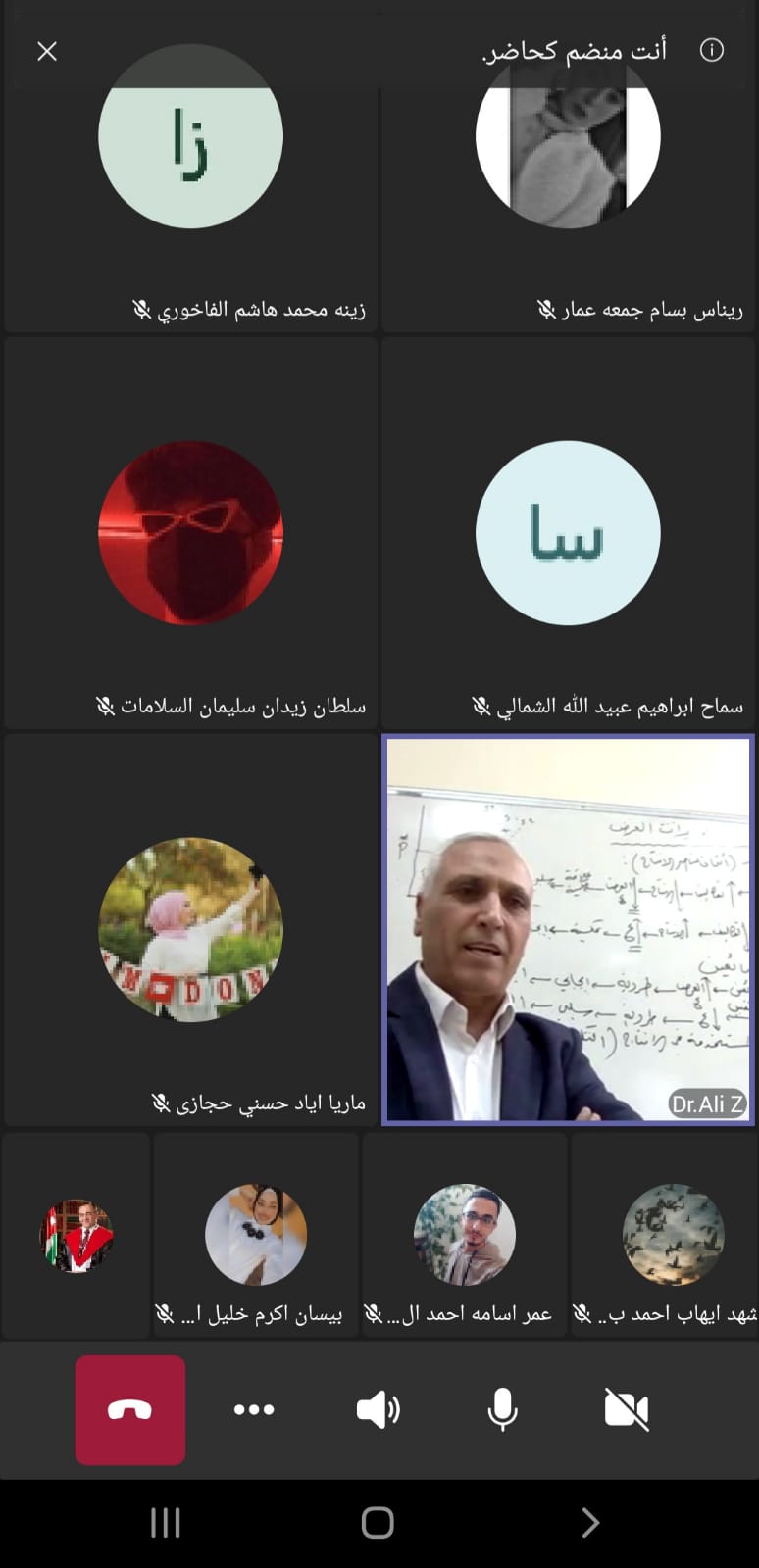Go back with the system back button
The width and height of the screenshot is (759, 1568).
point(589,1522)
